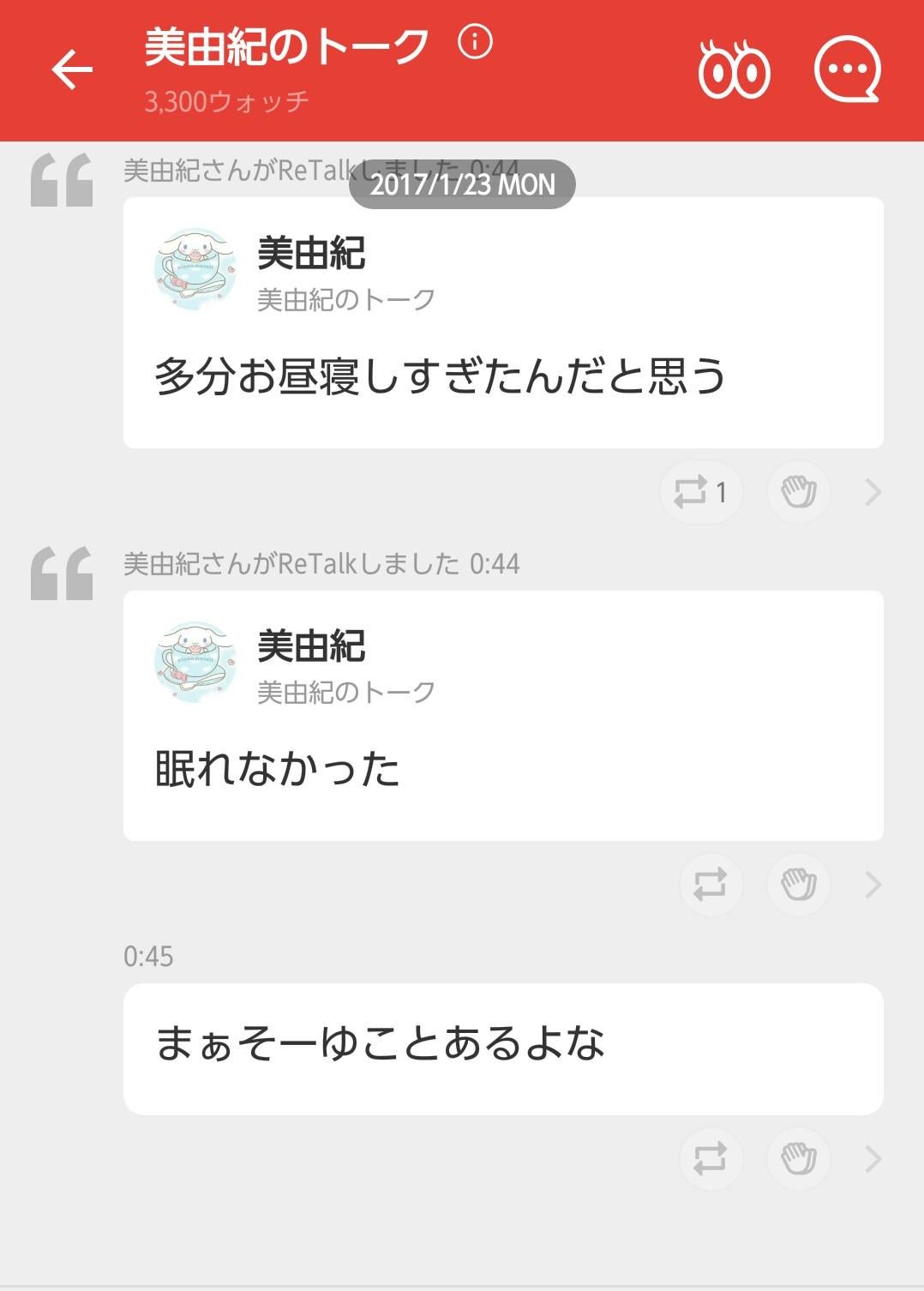Tap the ReTalk icon under the 眠れなかった post
924x1291 pixels.
coord(710,885)
